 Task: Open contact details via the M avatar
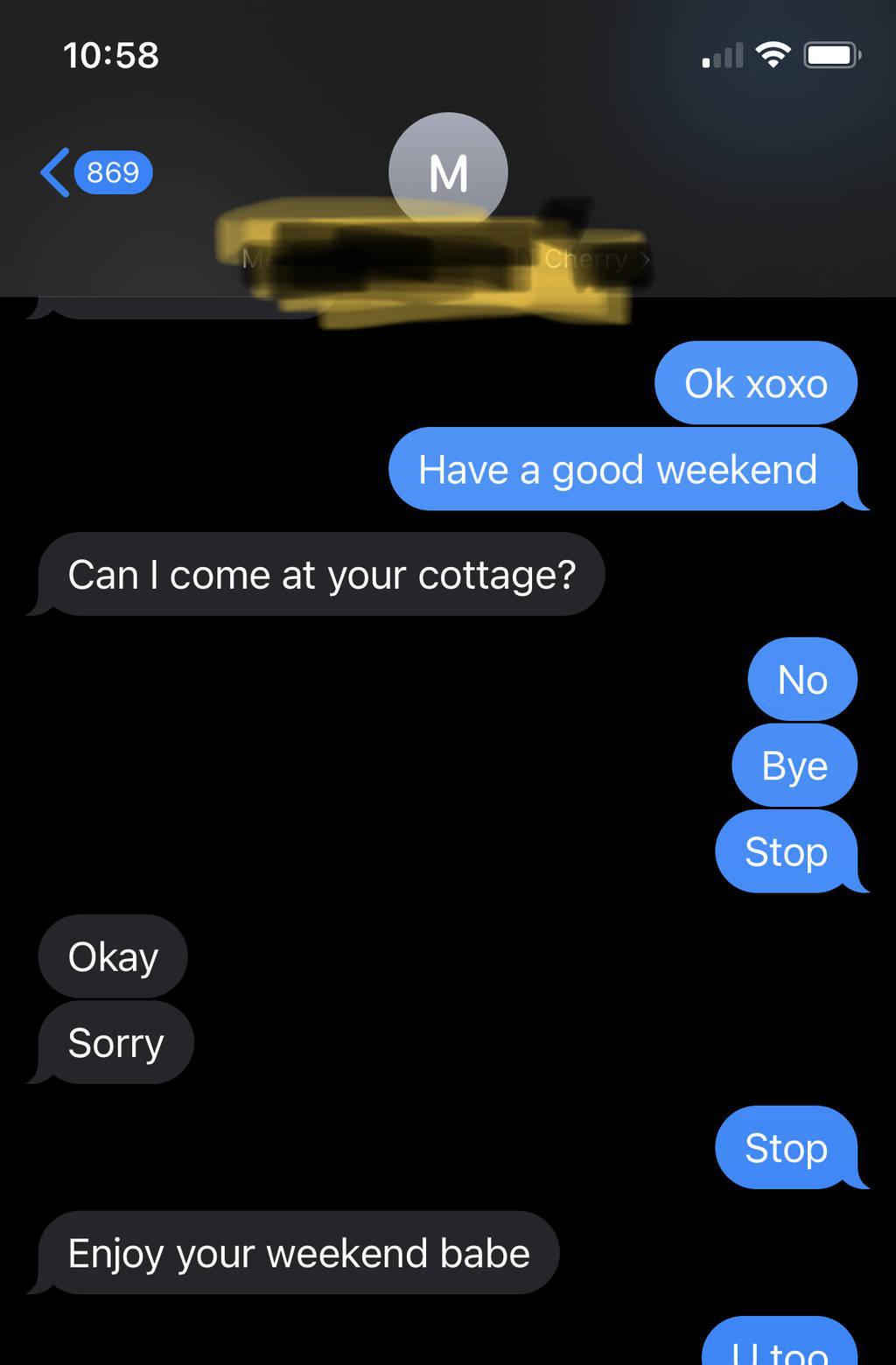(448, 171)
